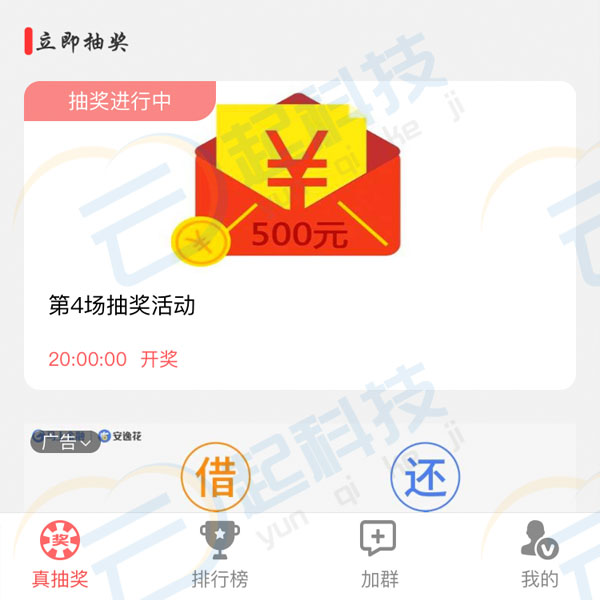Go to the 我的 tab
The image size is (600, 600).
tap(539, 555)
